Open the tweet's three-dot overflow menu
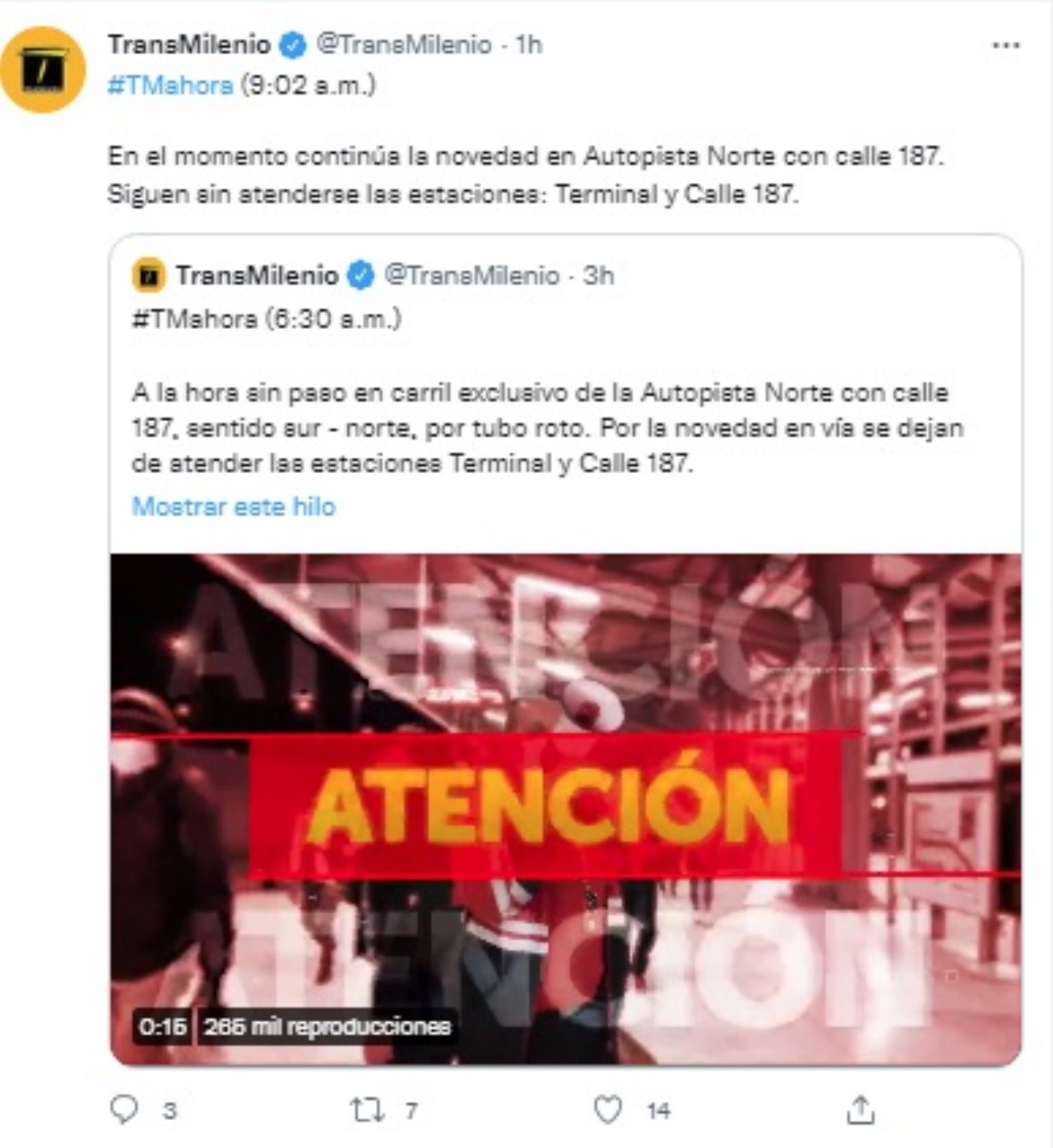The width and height of the screenshot is (1053, 1148). click(1005, 45)
